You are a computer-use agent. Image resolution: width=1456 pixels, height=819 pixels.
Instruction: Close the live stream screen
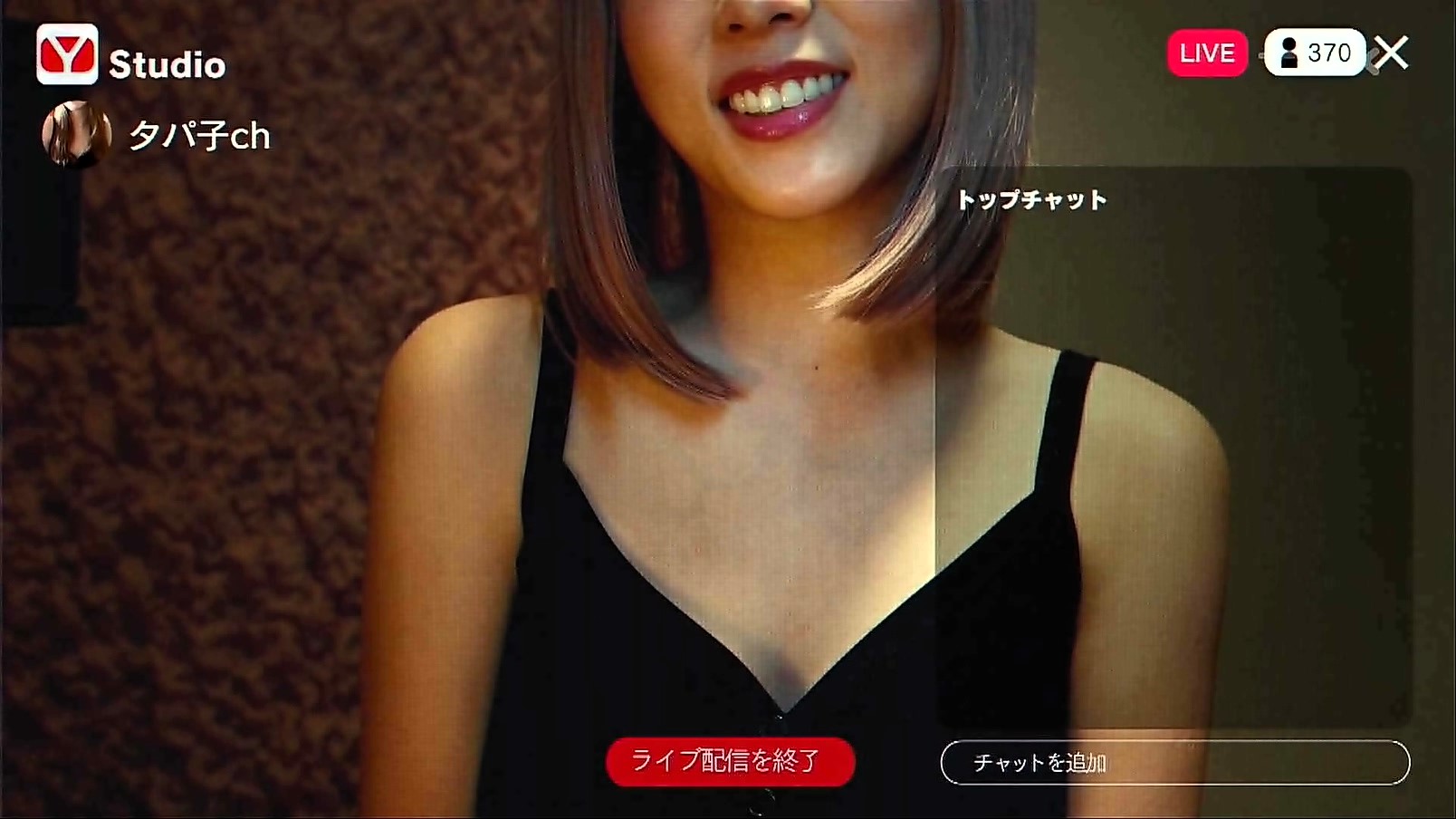pos(1391,53)
